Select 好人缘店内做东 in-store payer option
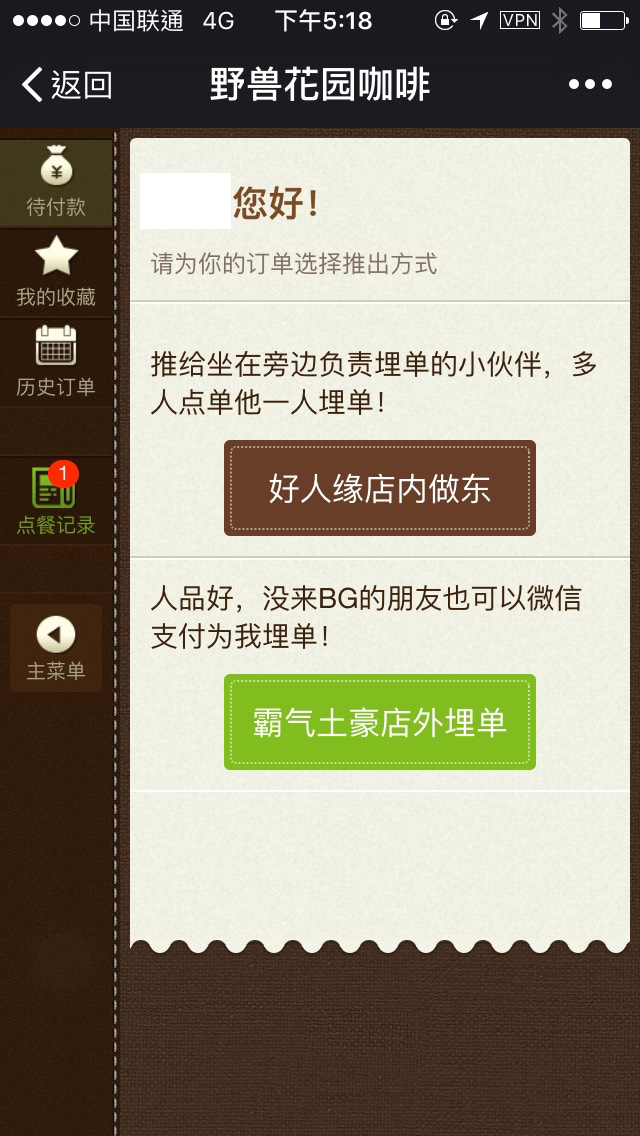Image resolution: width=640 pixels, height=1136 pixels. [380, 488]
